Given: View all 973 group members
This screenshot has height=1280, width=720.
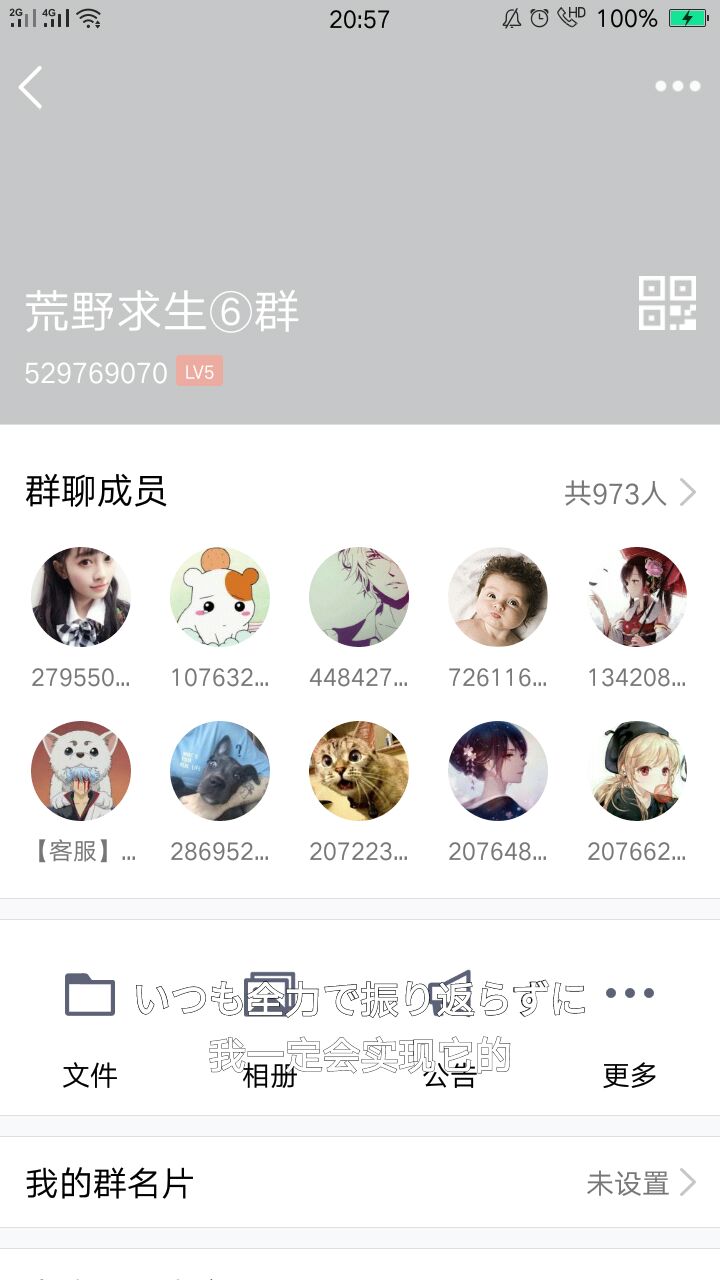Looking at the screenshot, I should point(630,493).
